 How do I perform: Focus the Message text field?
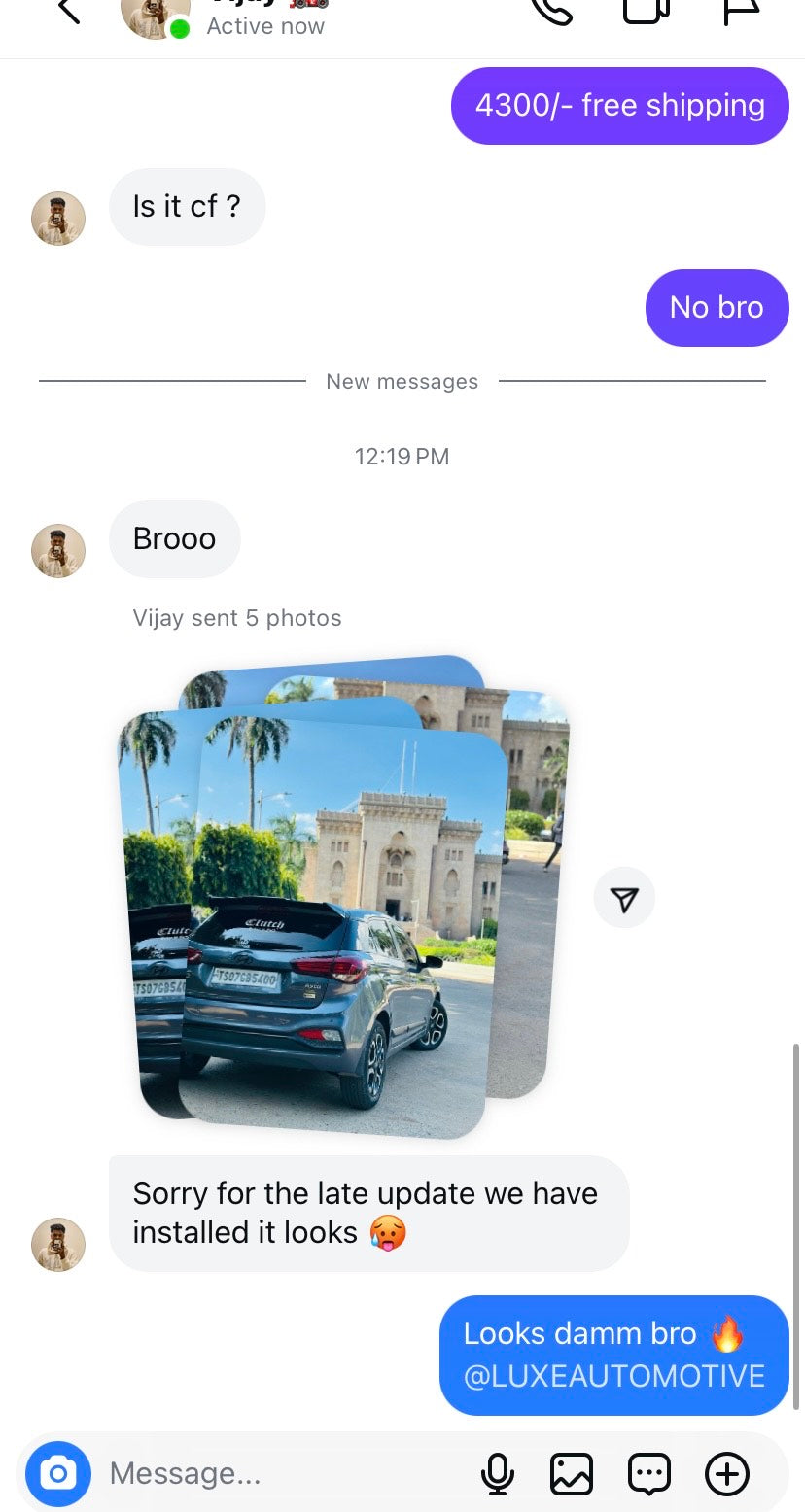pyautogui.click(x=282, y=1474)
